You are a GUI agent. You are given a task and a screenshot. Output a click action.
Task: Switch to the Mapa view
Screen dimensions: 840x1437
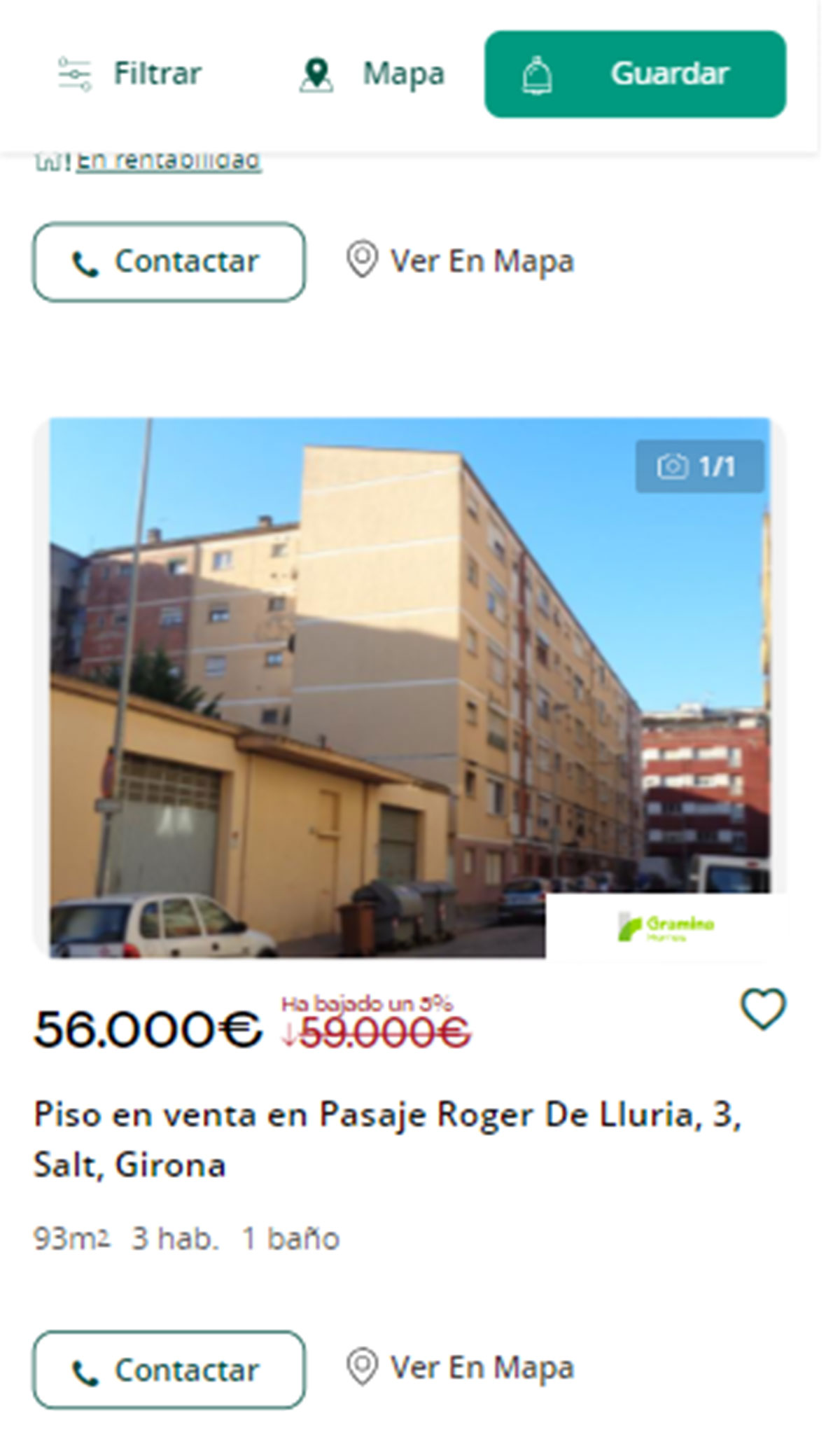click(x=372, y=74)
